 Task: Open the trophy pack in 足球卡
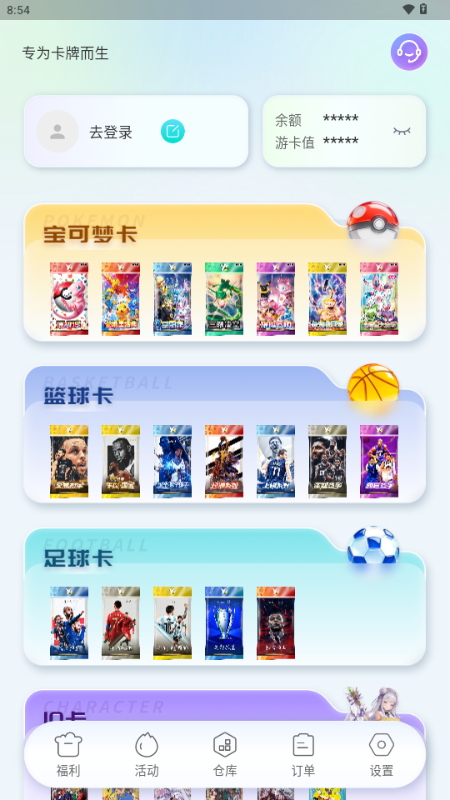(x=224, y=623)
